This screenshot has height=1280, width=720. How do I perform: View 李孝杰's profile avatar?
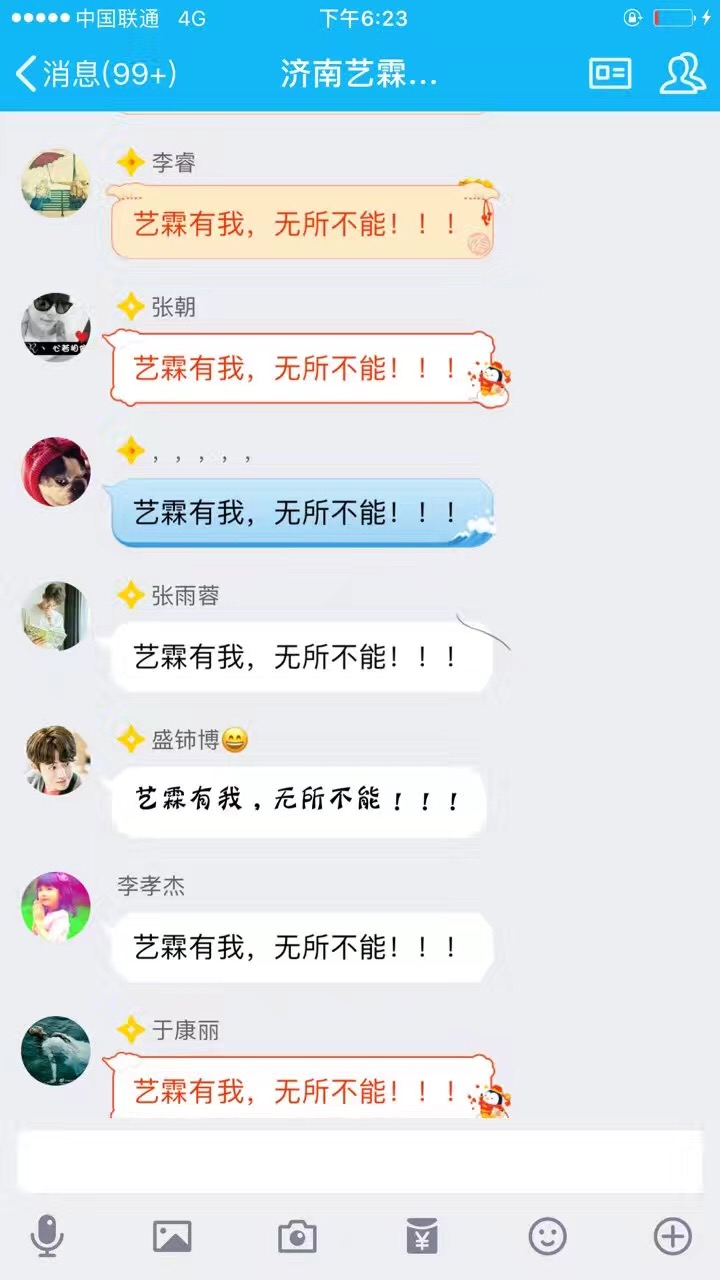coord(56,905)
